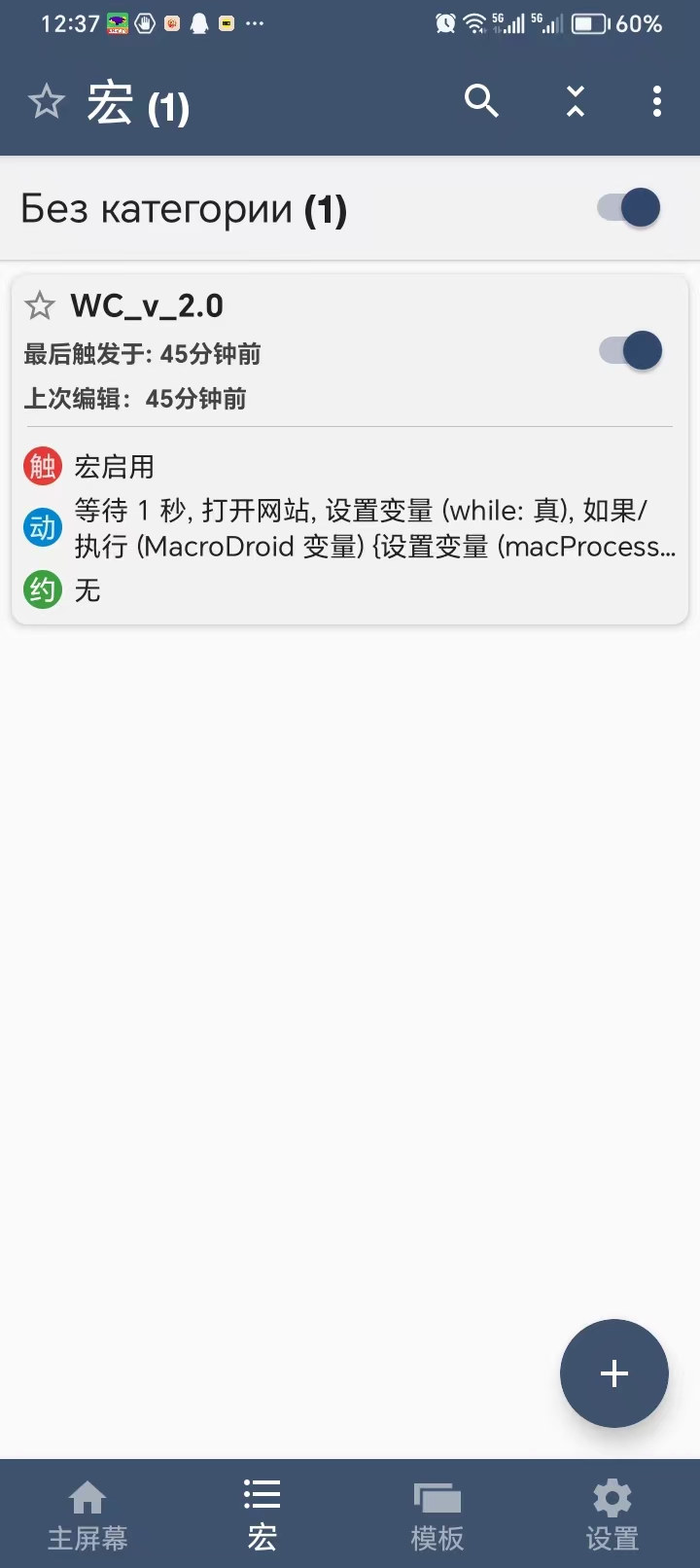This screenshot has width=700, height=1568.
Task: Disable the WC_v_2.0 macro switch
Action: (630, 350)
